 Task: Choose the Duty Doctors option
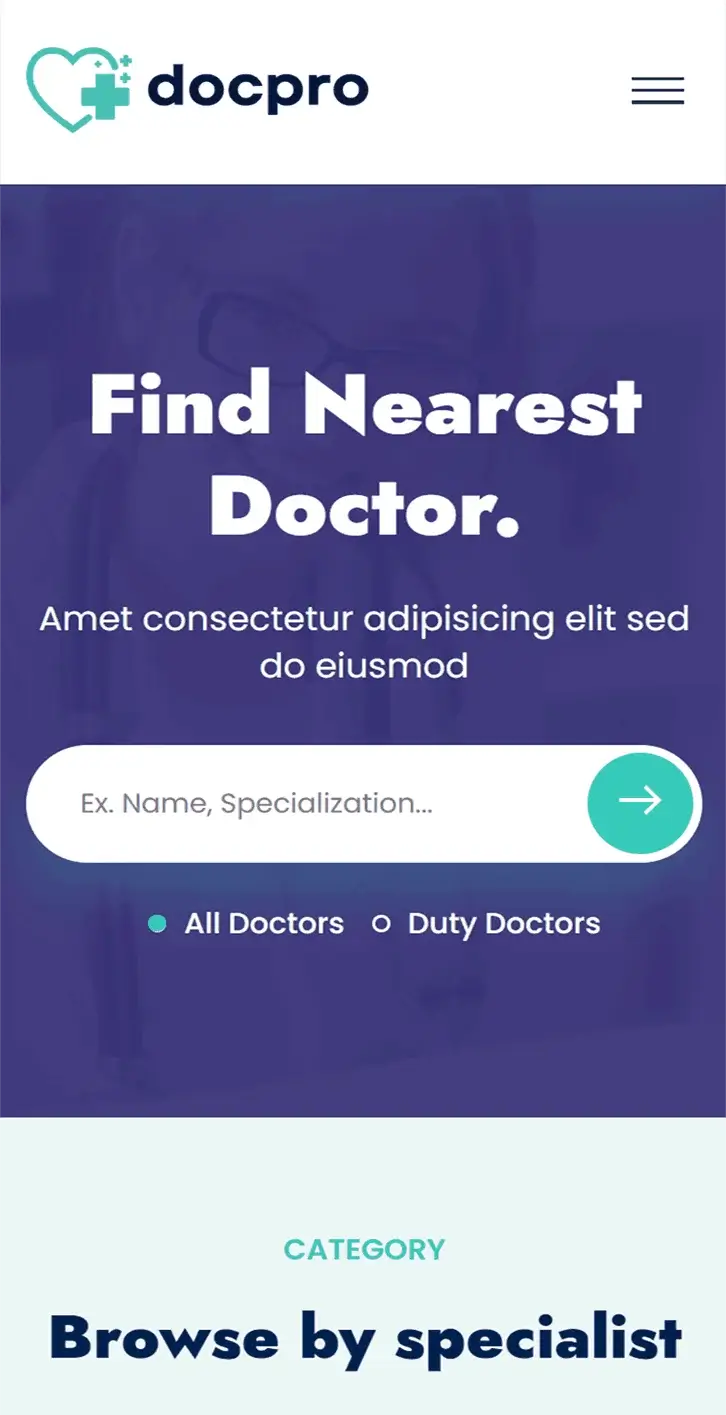pyautogui.click(x=382, y=924)
